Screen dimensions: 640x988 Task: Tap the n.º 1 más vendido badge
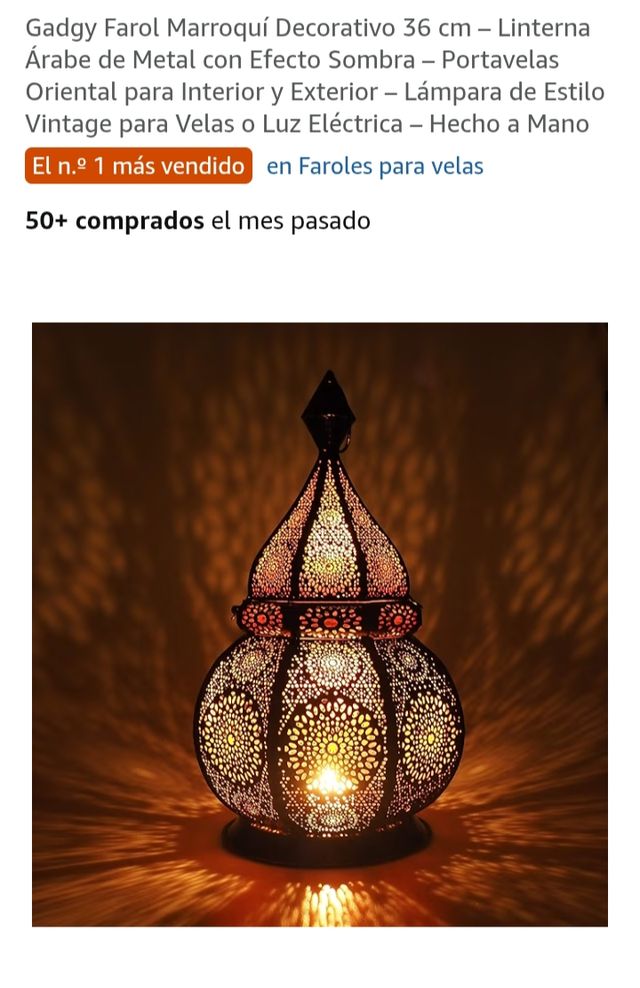(x=138, y=166)
